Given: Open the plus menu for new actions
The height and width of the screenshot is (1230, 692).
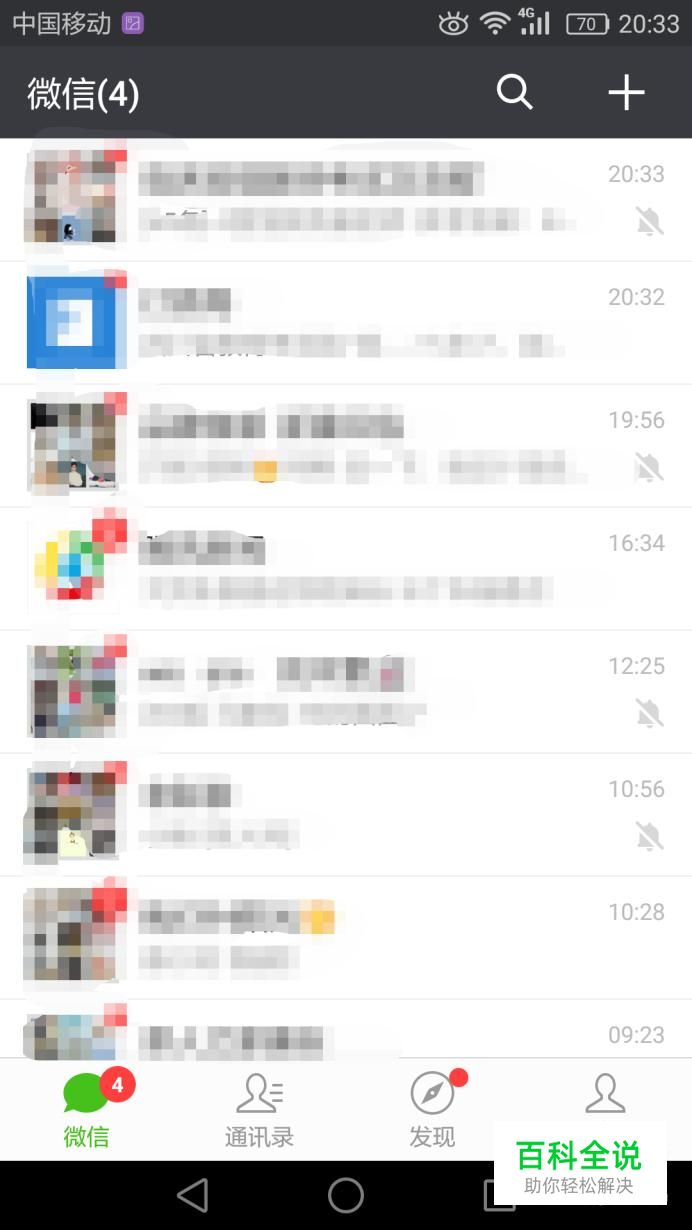Looking at the screenshot, I should (x=626, y=93).
